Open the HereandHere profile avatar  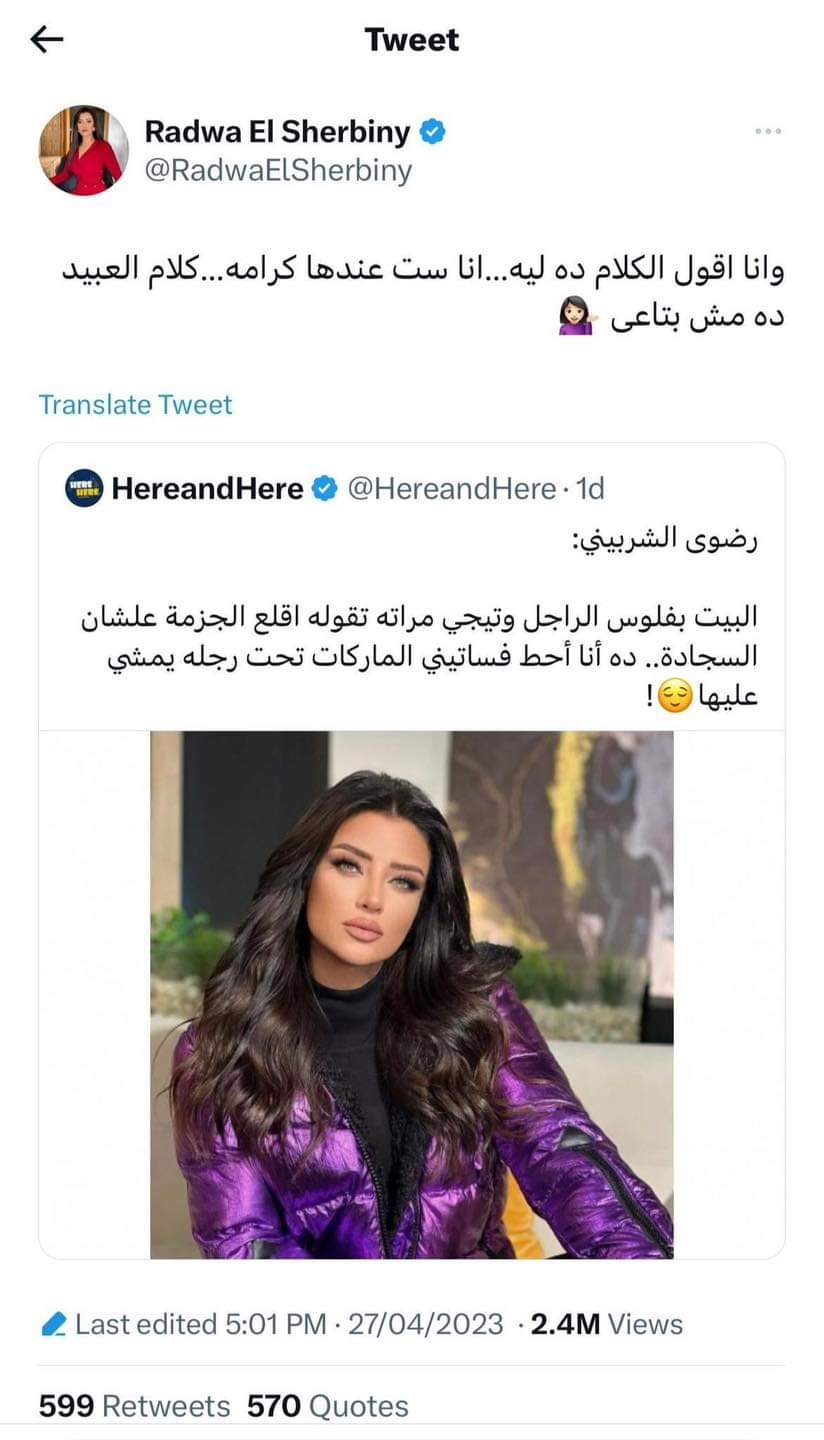(84, 489)
